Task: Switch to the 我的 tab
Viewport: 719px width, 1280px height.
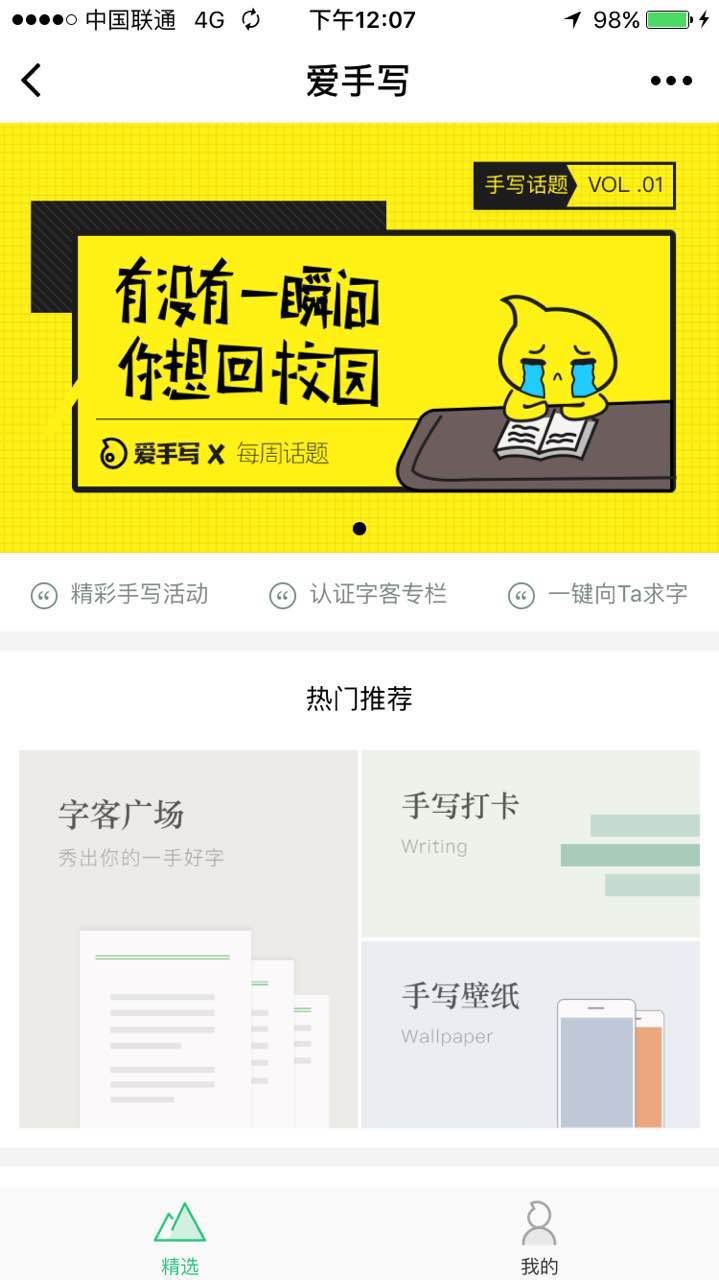Action: pyautogui.click(x=539, y=1237)
